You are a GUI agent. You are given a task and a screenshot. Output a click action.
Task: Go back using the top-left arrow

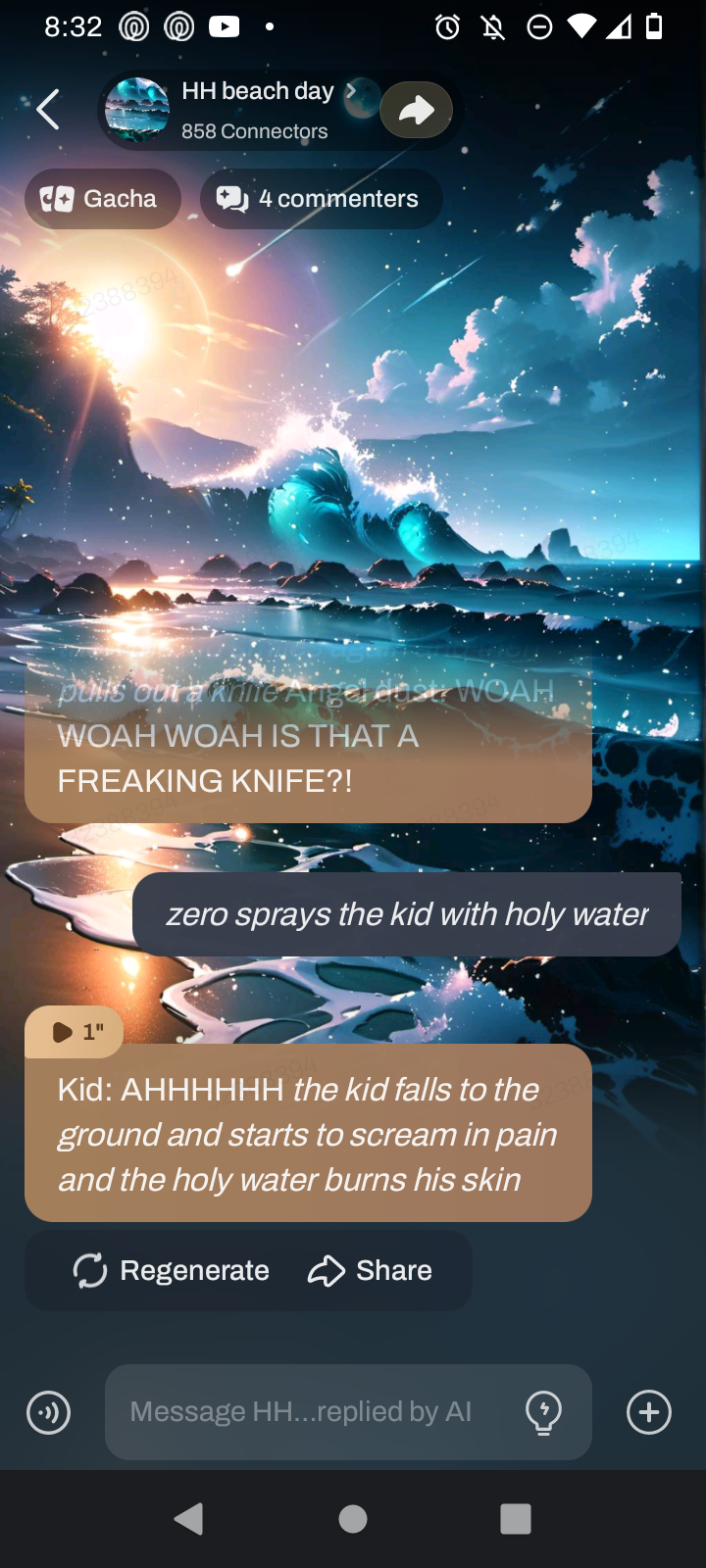click(x=48, y=109)
